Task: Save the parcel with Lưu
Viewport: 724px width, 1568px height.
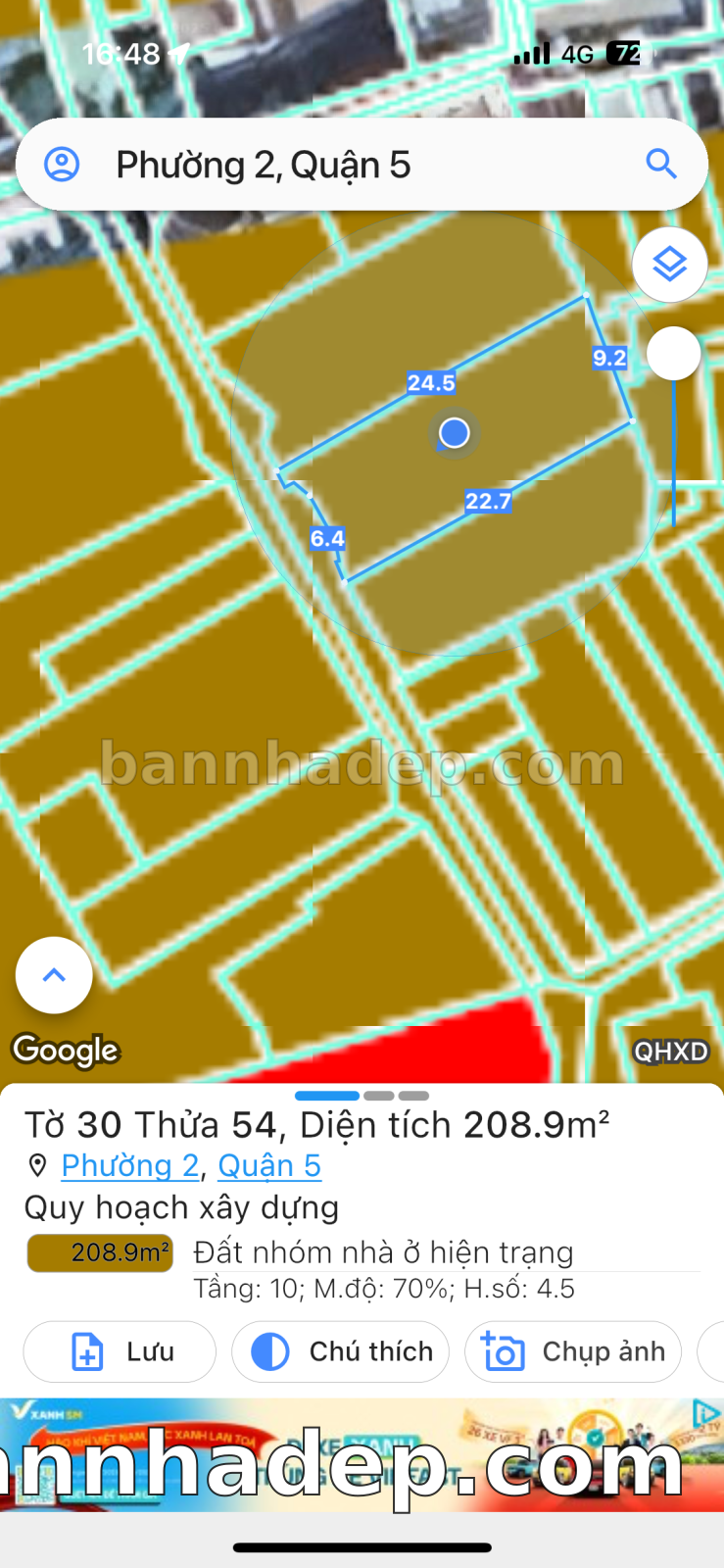Action: coord(120,1351)
